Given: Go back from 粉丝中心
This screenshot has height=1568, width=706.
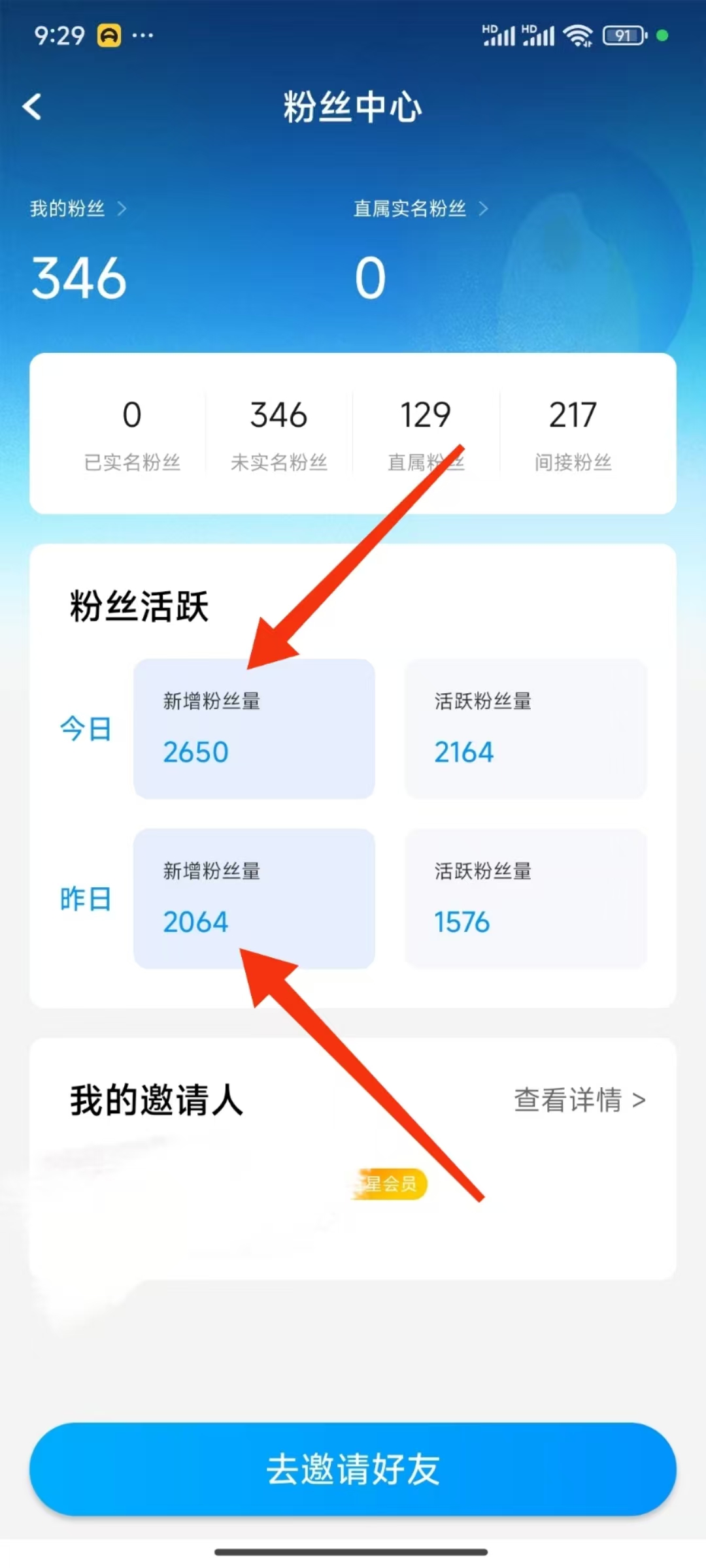Looking at the screenshot, I should click(x=32, y=106).
